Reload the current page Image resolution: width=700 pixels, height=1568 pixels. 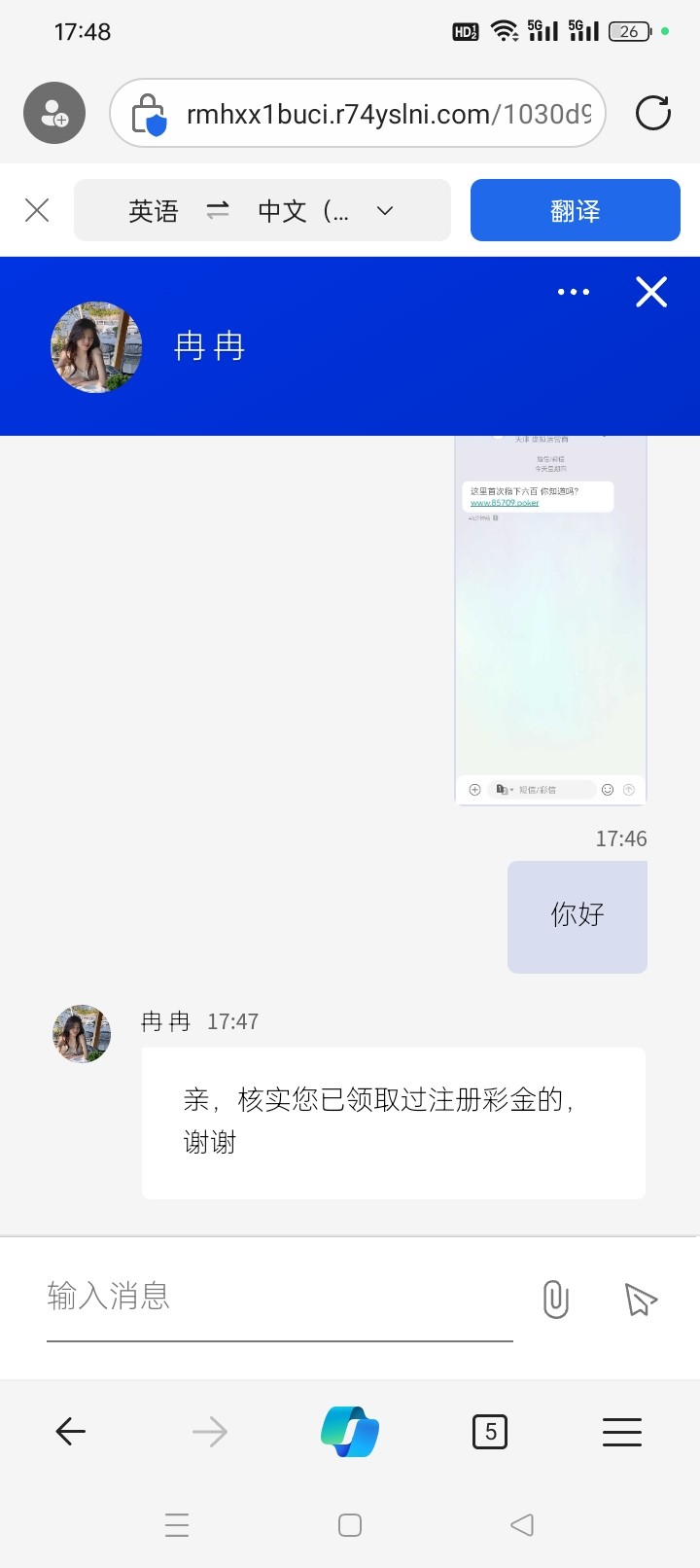tap(652, 113)
